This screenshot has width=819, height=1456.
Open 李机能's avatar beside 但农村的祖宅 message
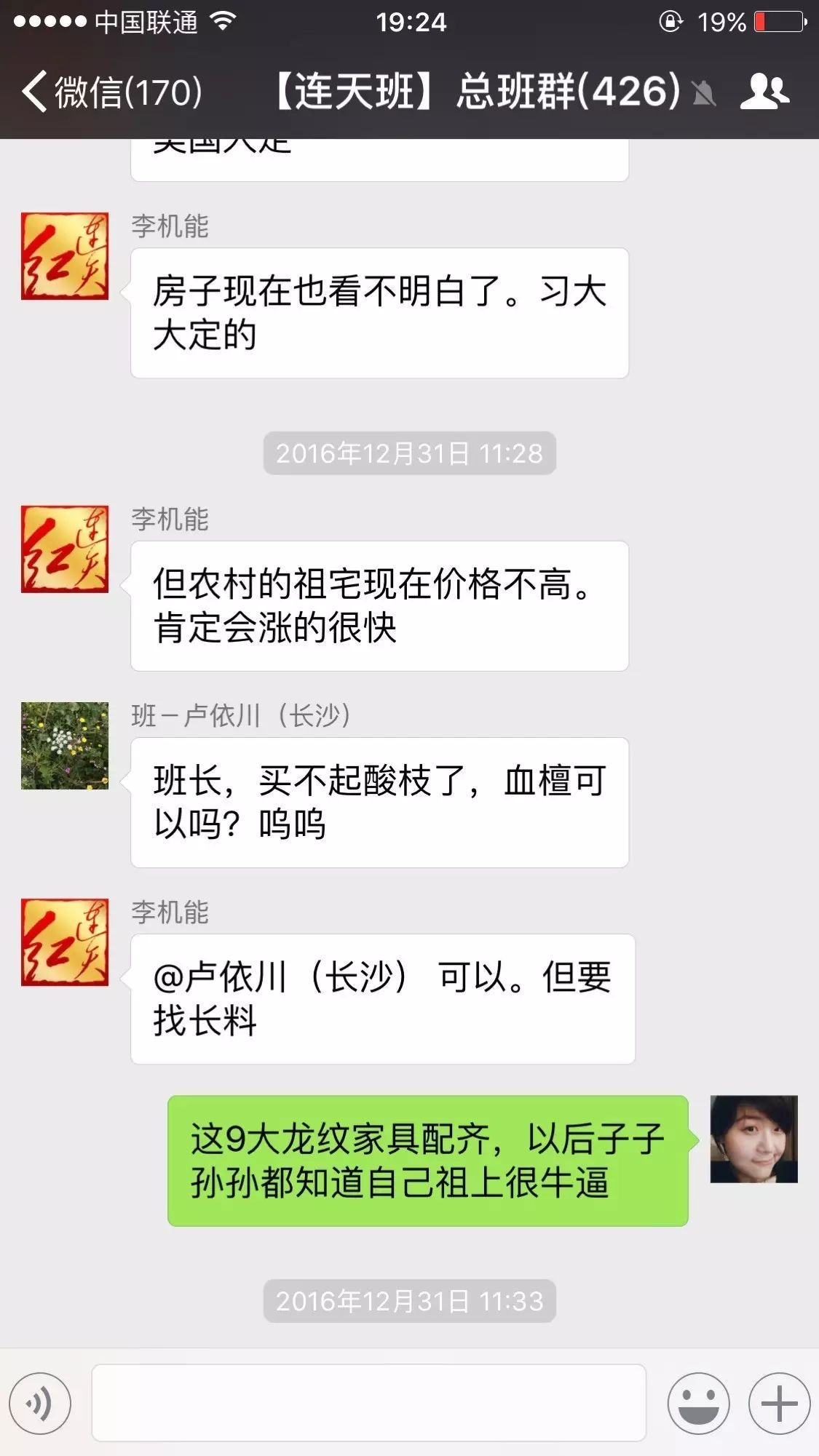(x=65, y=549)
